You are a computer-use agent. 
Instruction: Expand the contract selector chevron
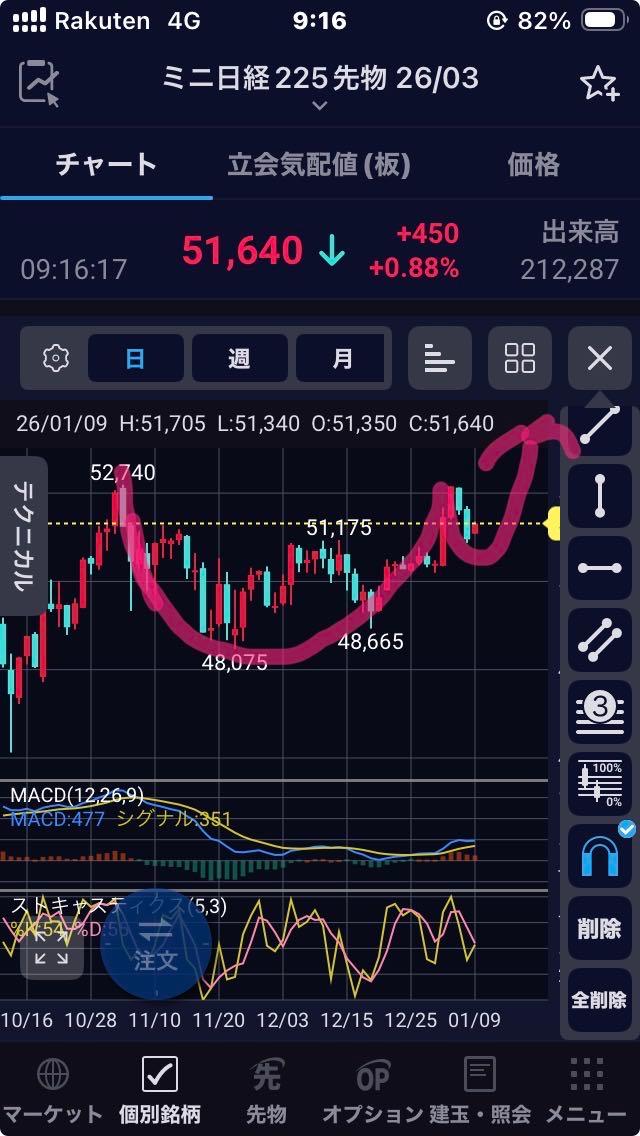pos(319,105)
